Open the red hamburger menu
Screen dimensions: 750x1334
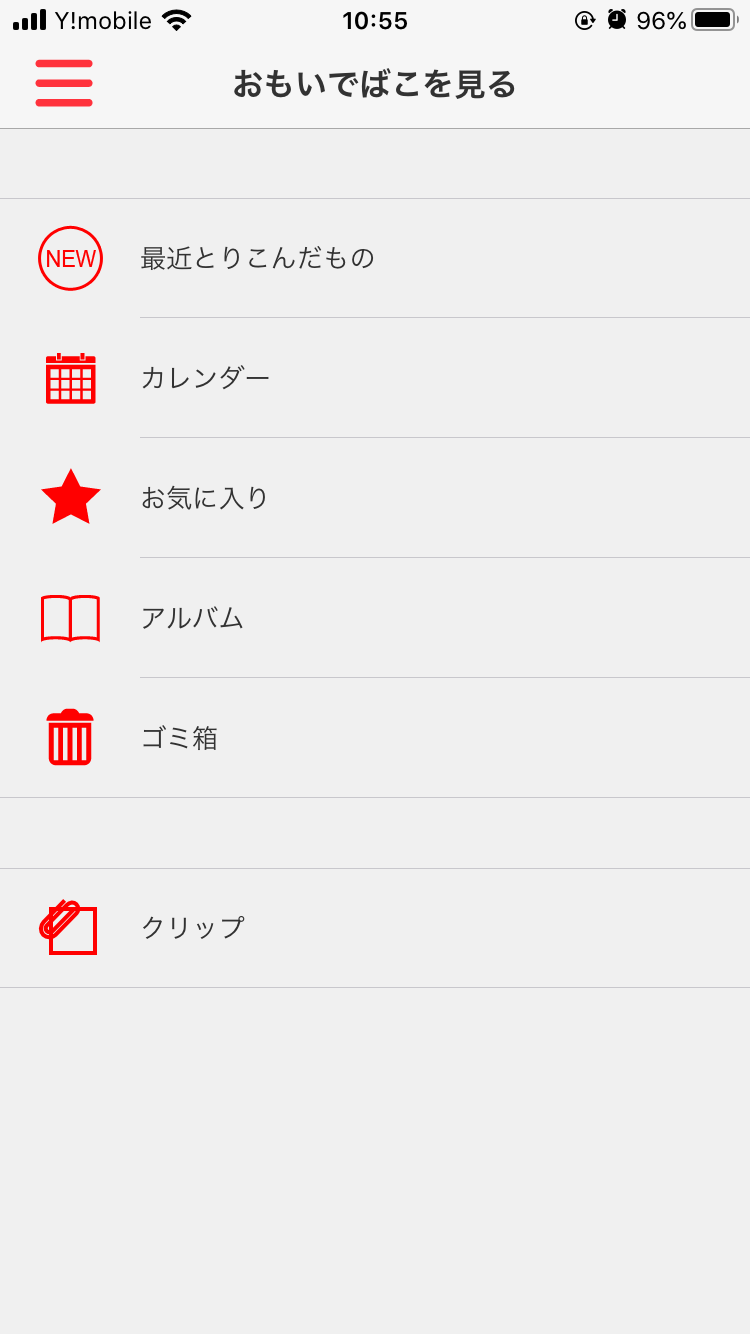point(64,83)
